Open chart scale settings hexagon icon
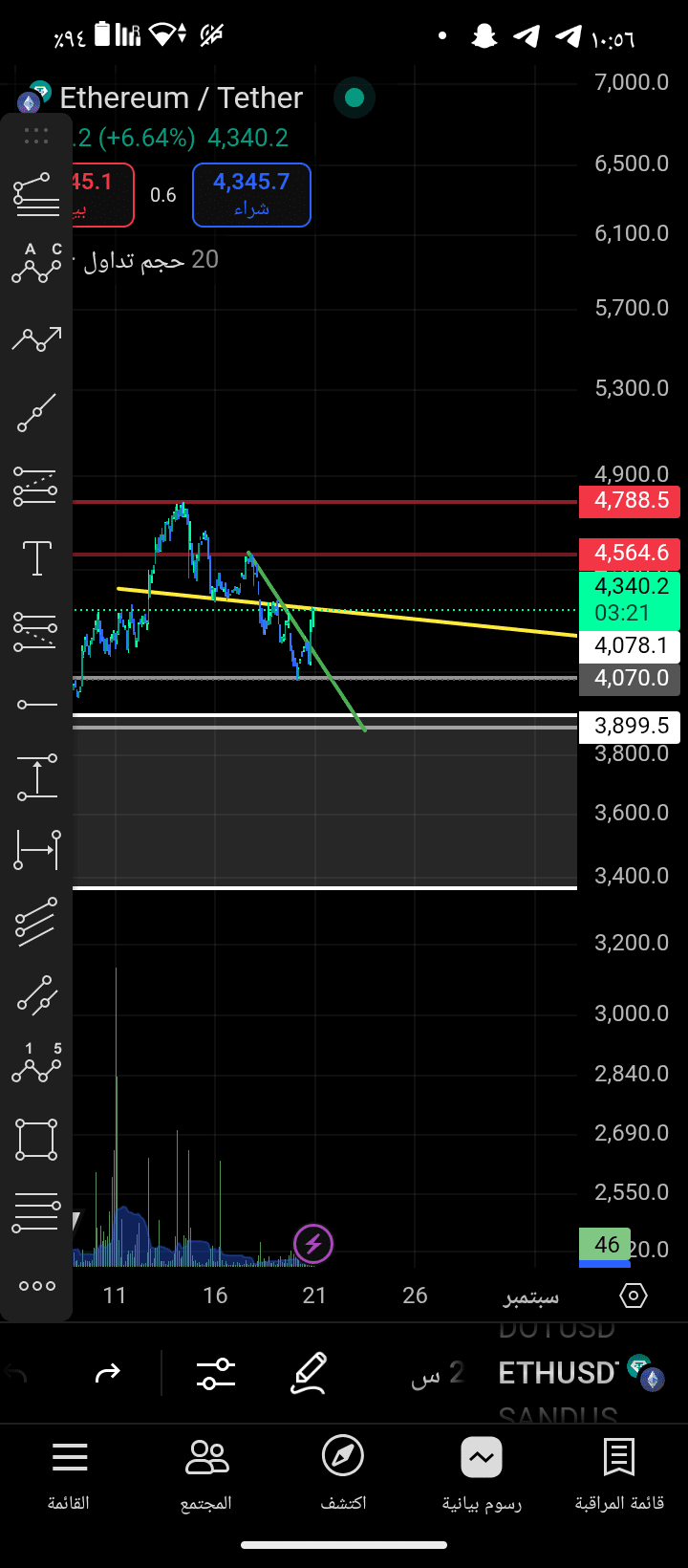Image resolution: width=688 pixels, height=1568 pixels. tap(633, 1296)
